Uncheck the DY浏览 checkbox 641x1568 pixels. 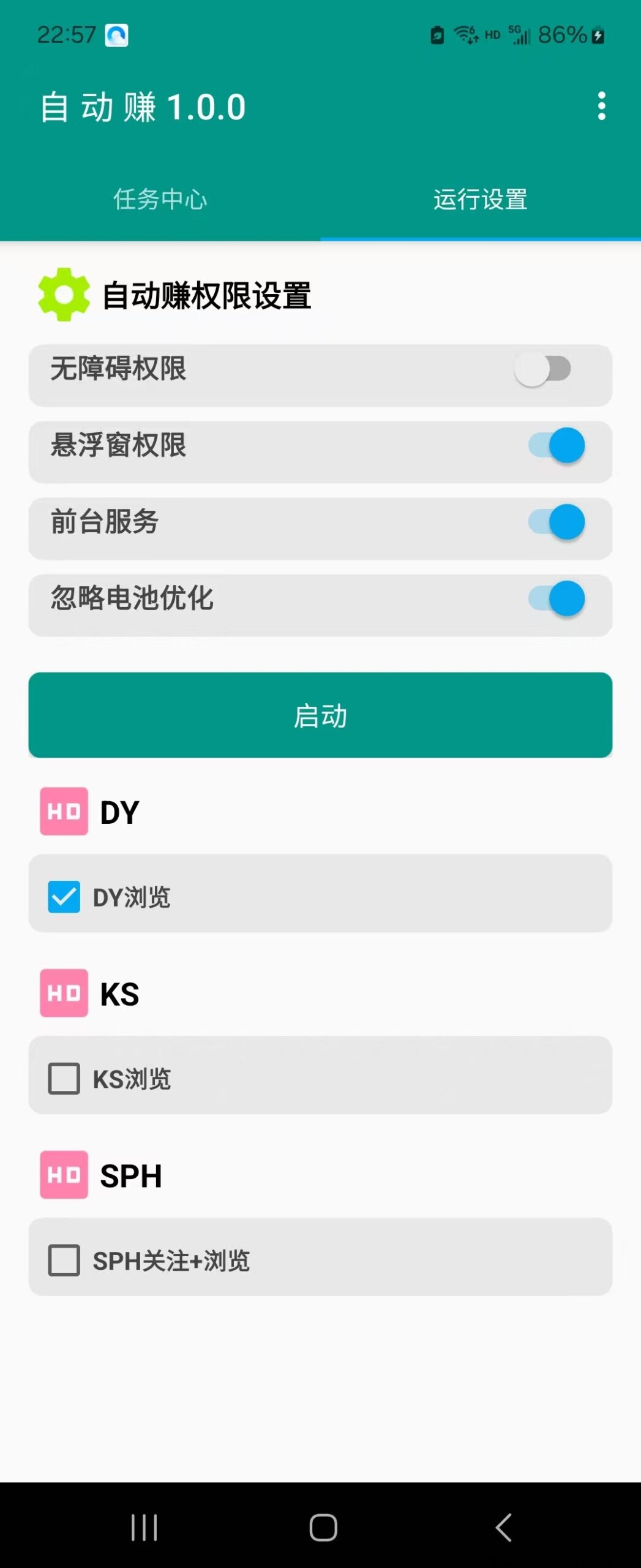[x=64, y=897]
